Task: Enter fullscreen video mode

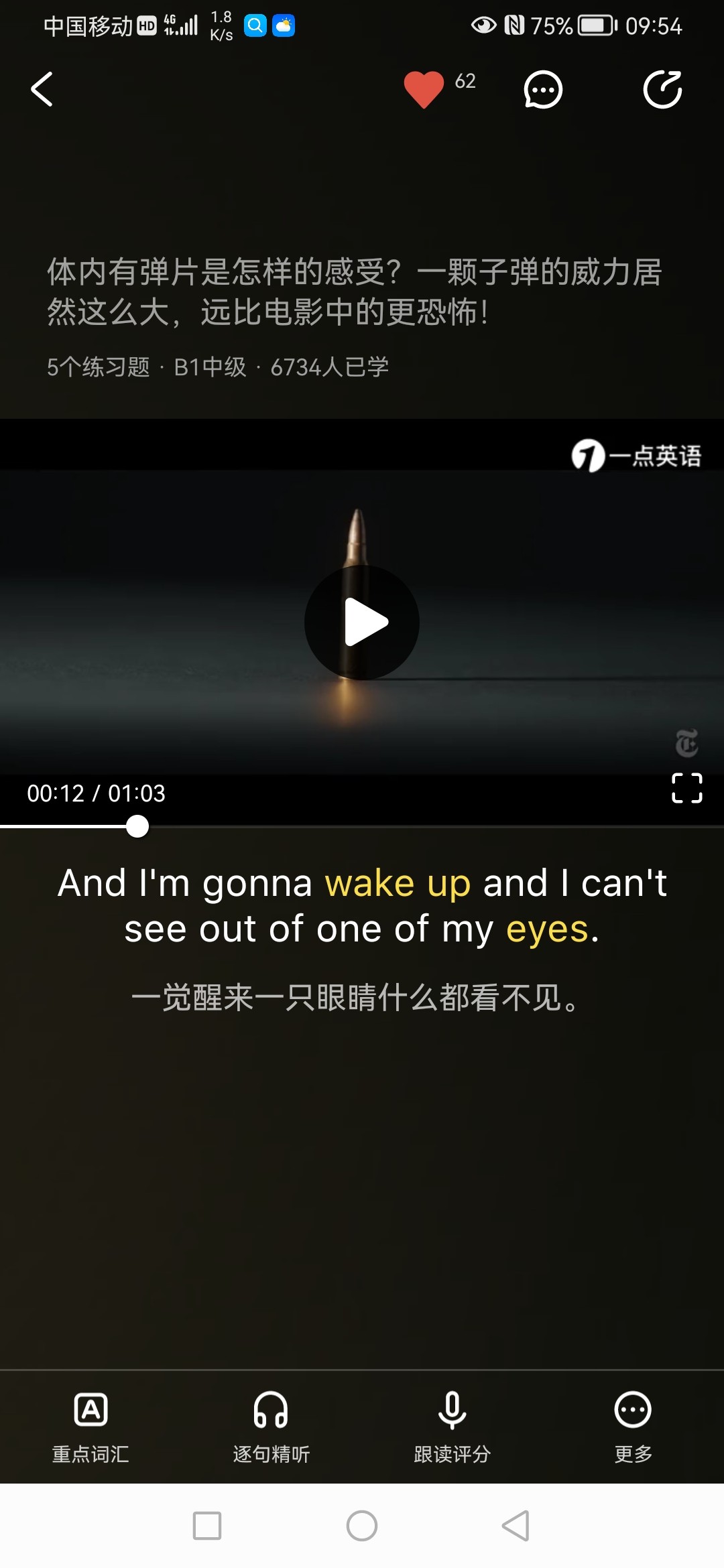Action: [686, 788]
